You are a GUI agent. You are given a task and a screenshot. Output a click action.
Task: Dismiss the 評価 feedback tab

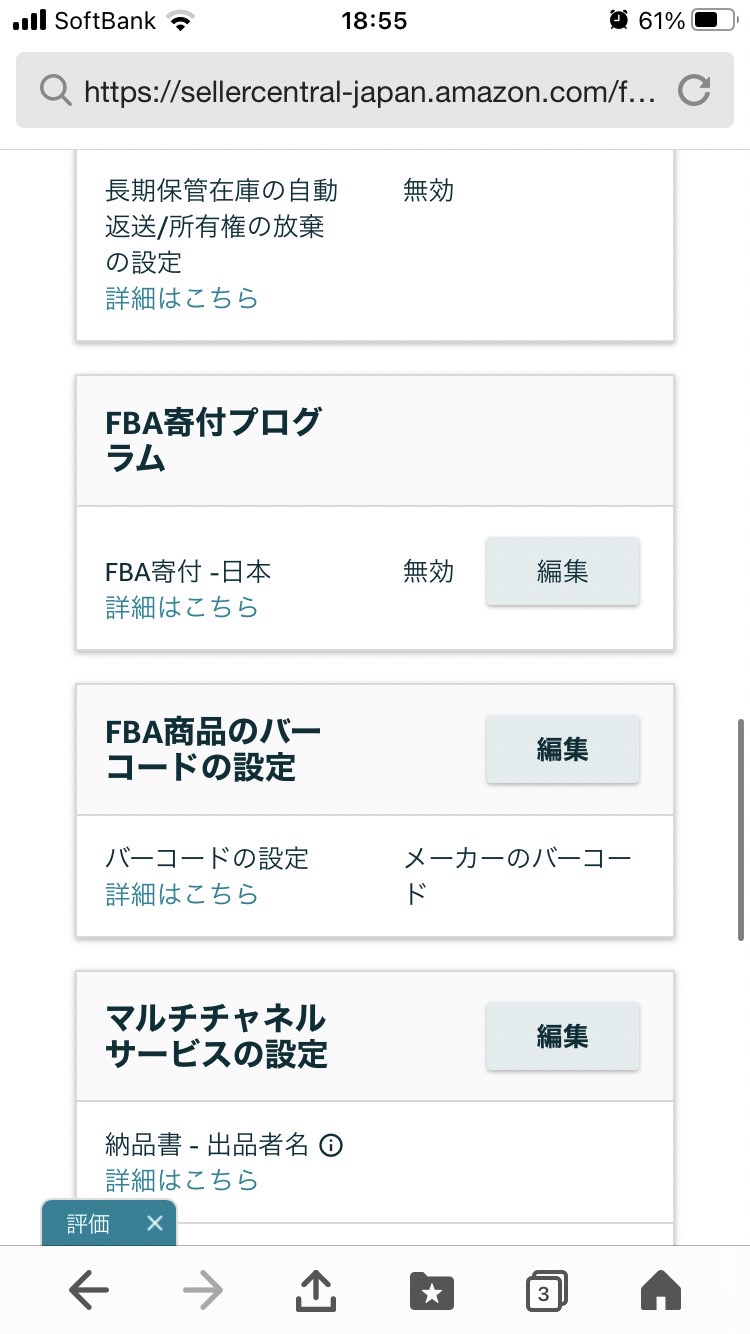pyautogui.click(x=154, y=1223)
